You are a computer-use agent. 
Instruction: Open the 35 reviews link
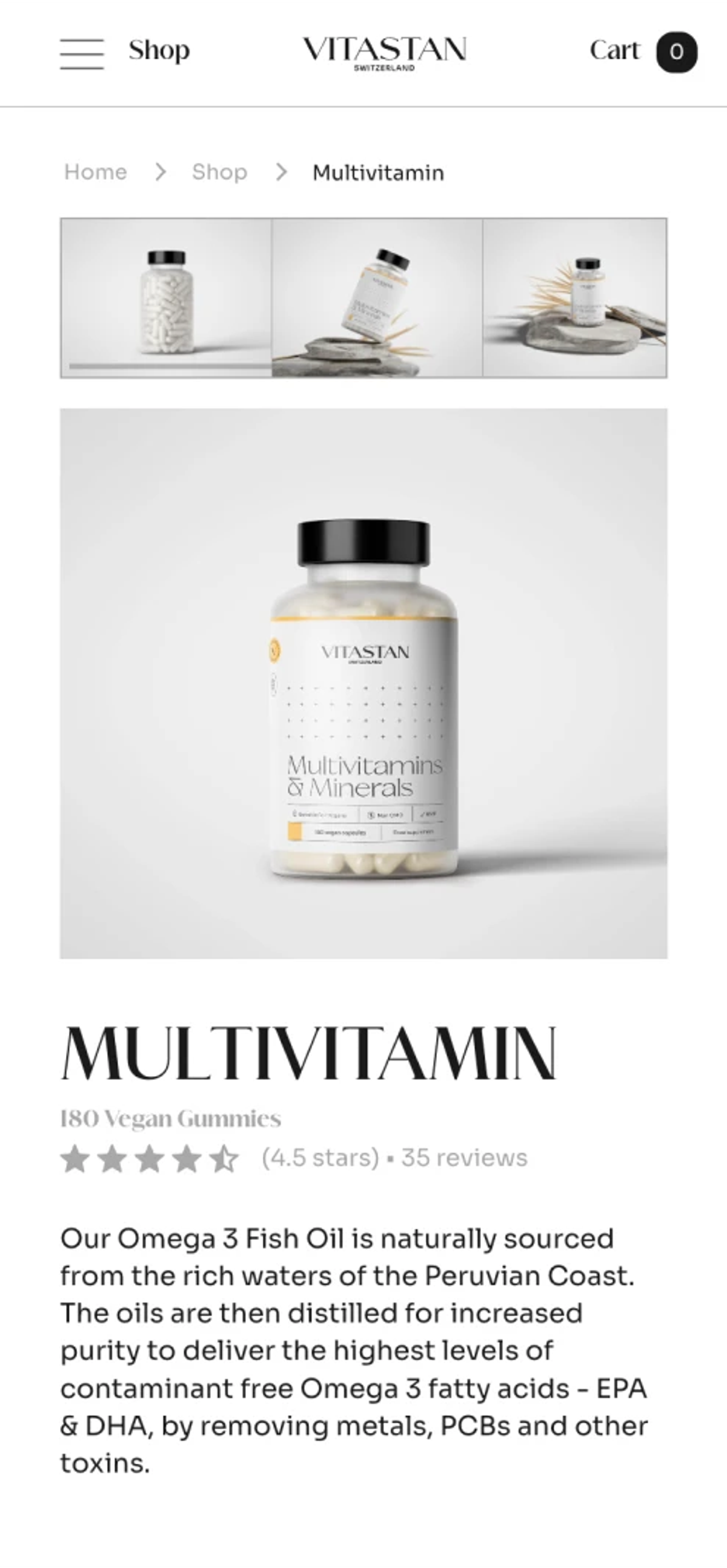click(464, 1157)
